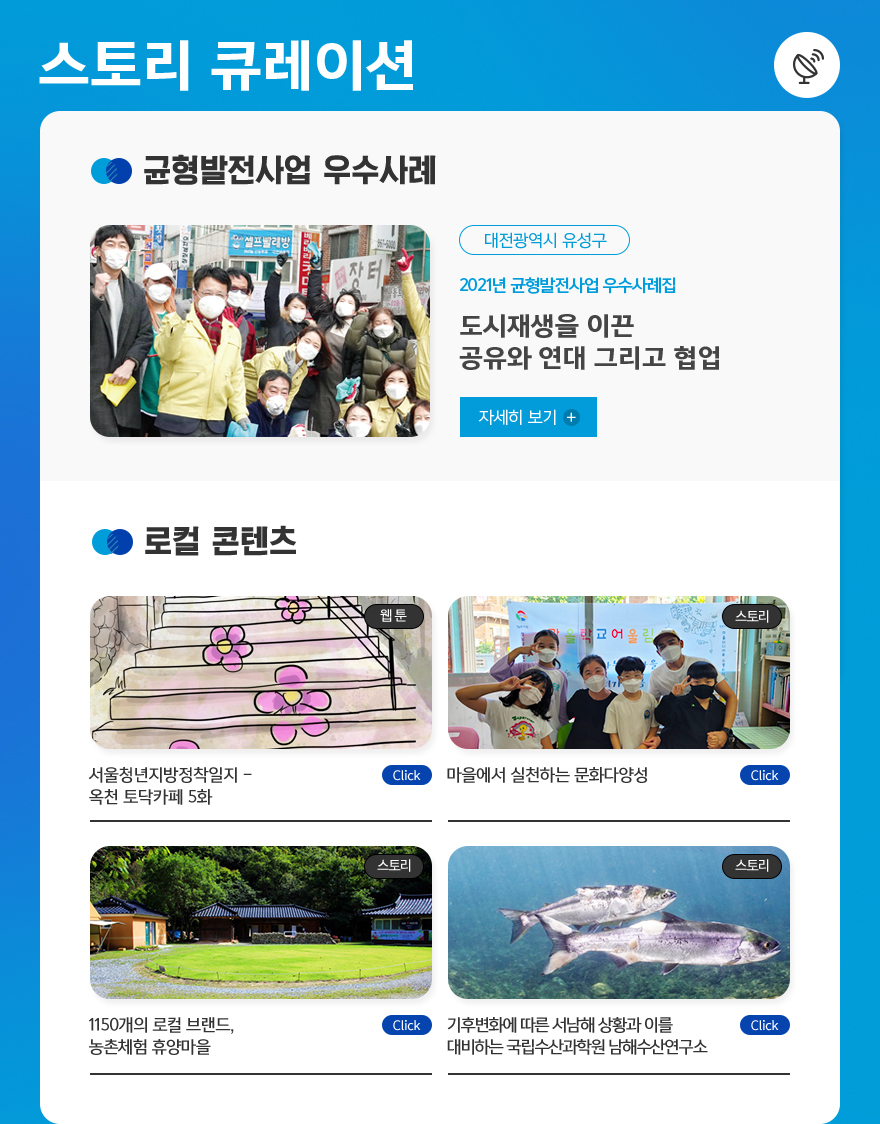Image resolution: width=880 pixels, height=1124 pixels.
Task: Click button for 마을에서 실천하는 문화다양성
Action: coord(764,775)
